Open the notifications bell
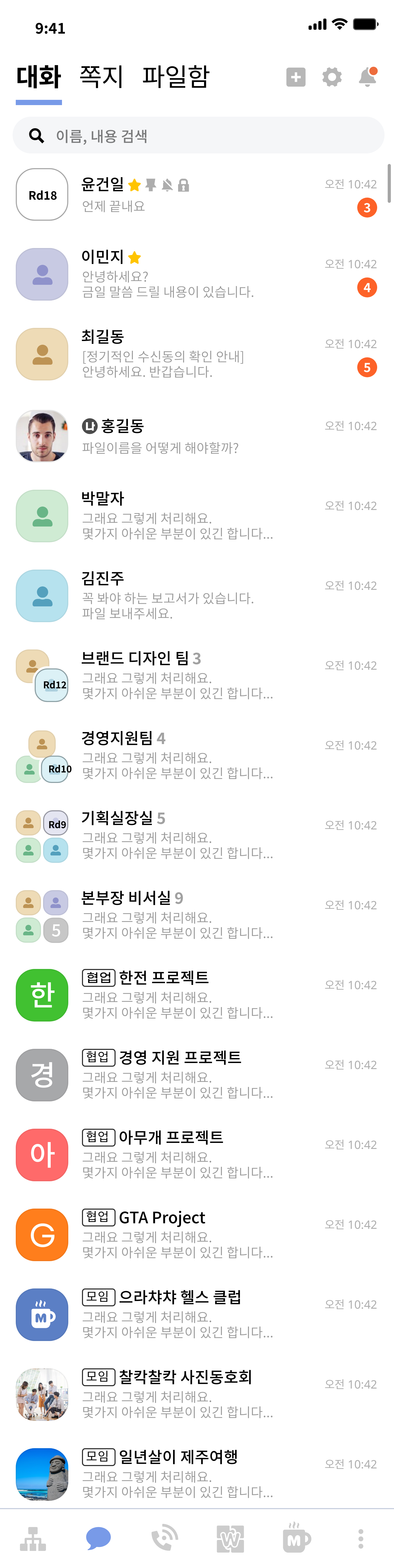This screenshot has width=394, height=1568. coord(367,77)
